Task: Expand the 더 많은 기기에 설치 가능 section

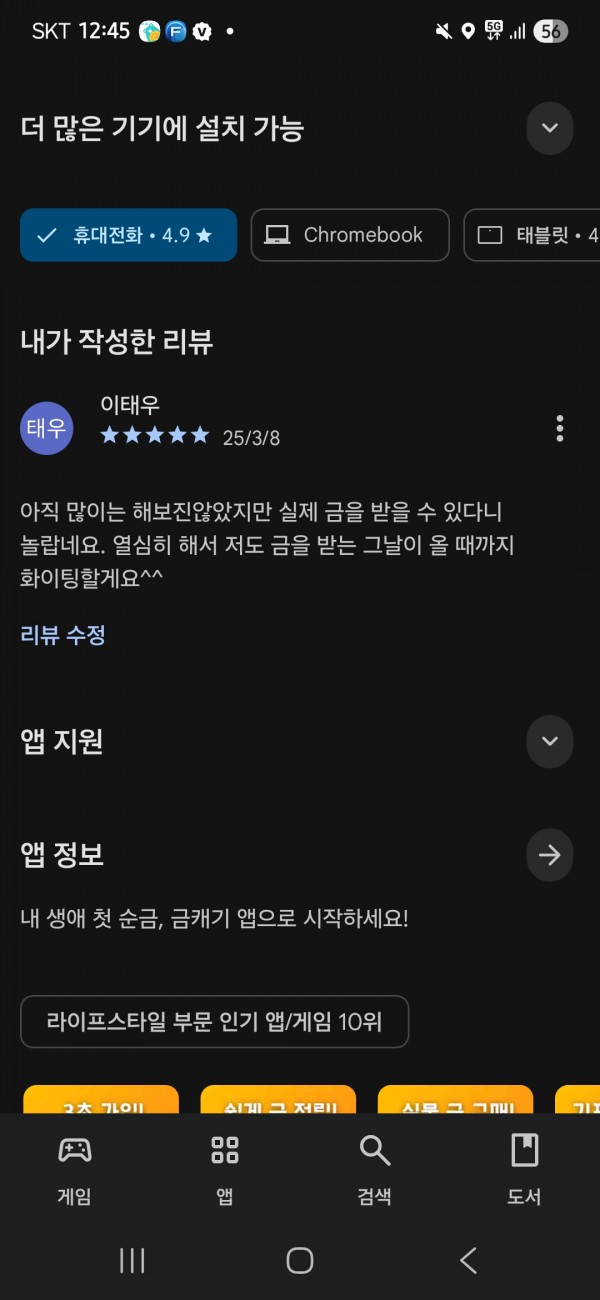Action: pos(549,128)
